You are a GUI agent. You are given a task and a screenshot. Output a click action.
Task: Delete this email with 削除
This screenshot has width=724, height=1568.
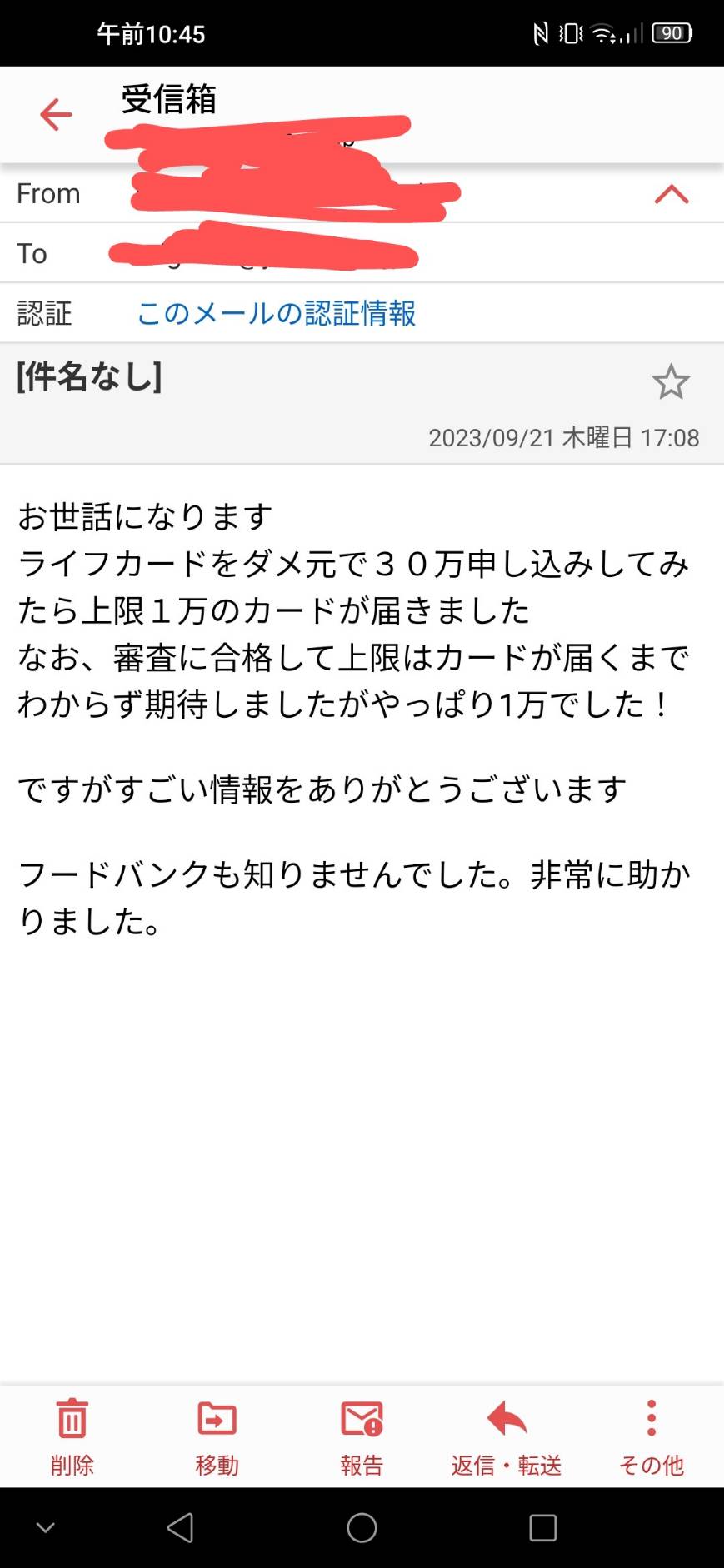(x=72, y=1437)
